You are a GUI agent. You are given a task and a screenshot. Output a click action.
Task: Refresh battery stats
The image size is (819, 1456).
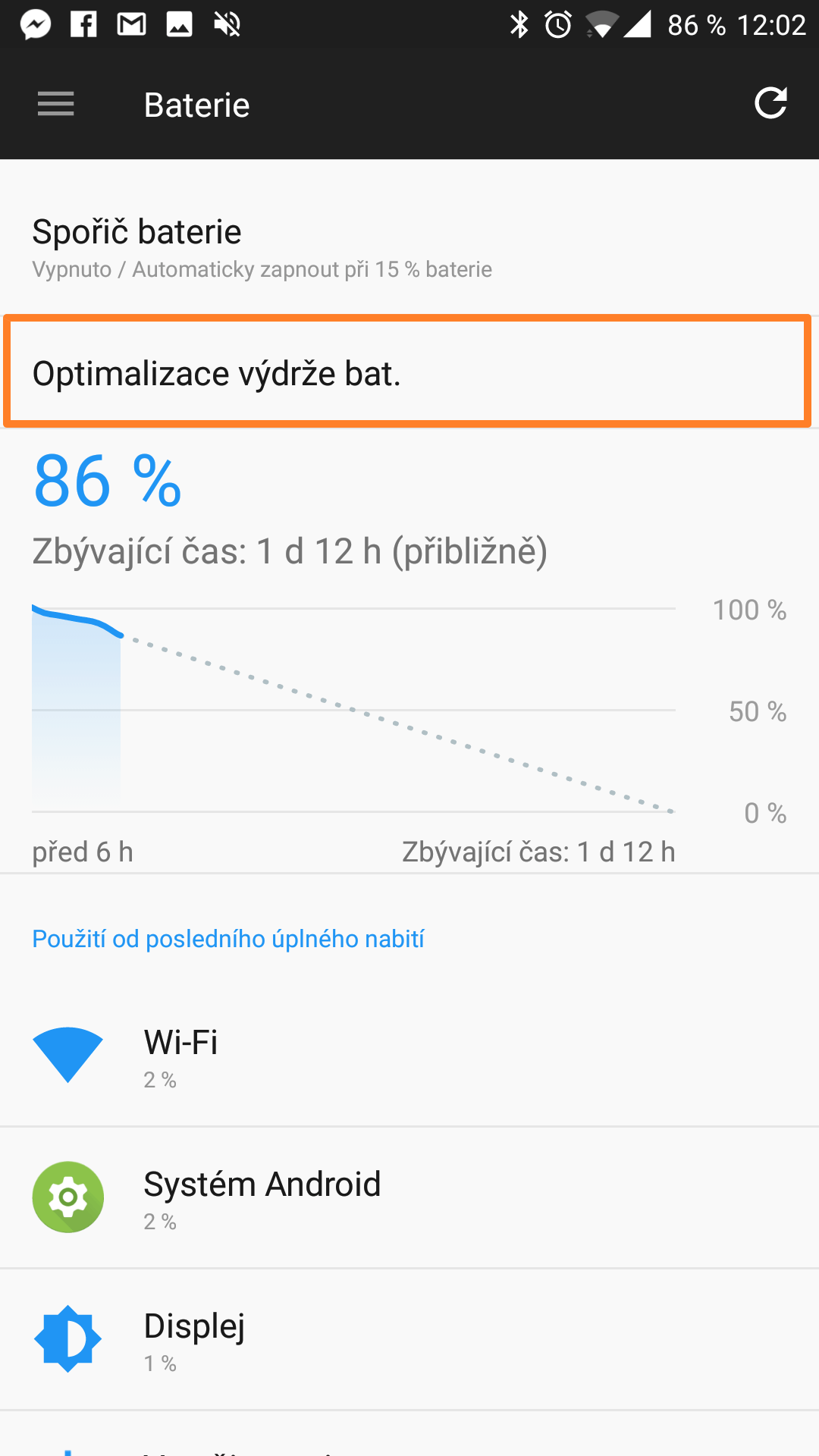[x=770, y=104]
